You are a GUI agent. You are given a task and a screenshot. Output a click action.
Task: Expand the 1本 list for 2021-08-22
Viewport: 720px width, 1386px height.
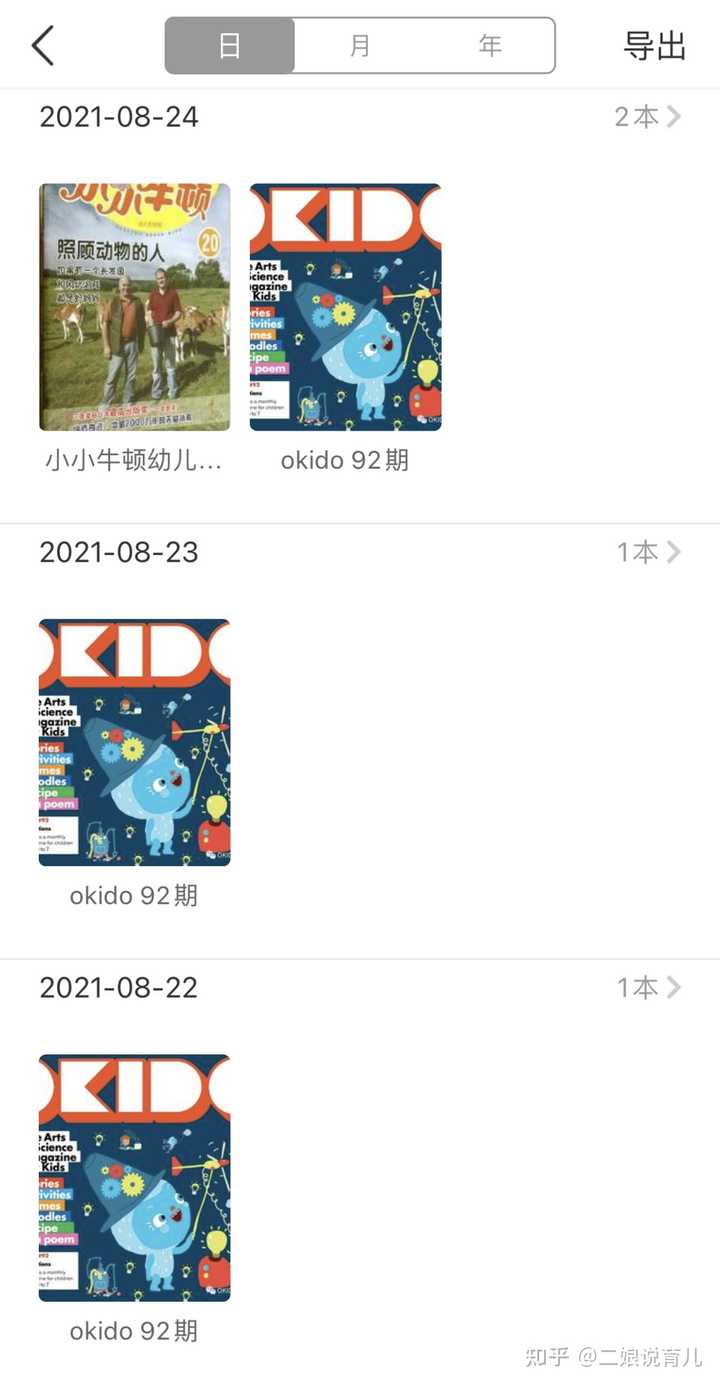pyautogui.click(x=649, y=988)
